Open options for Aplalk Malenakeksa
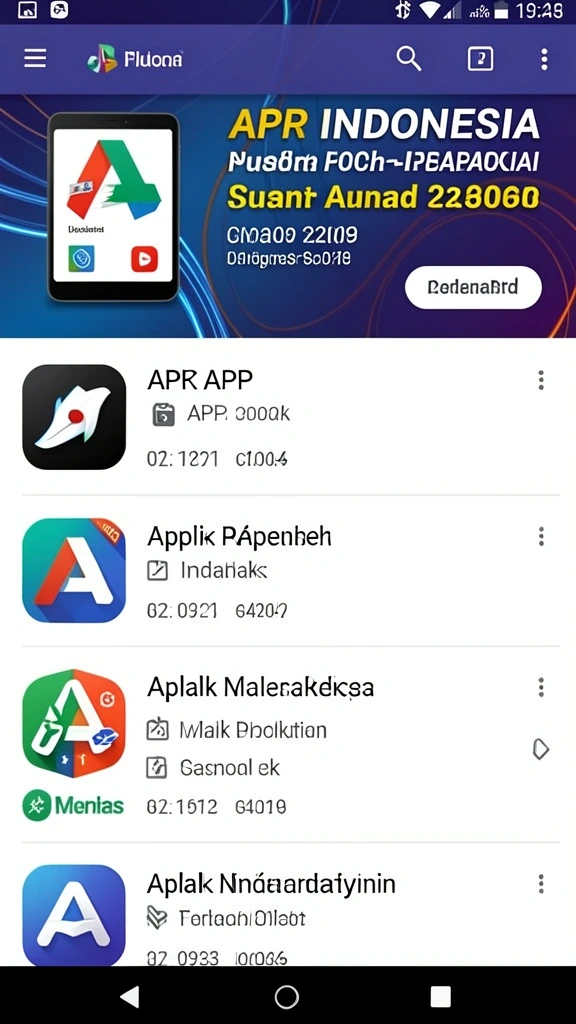 (541, 687)
